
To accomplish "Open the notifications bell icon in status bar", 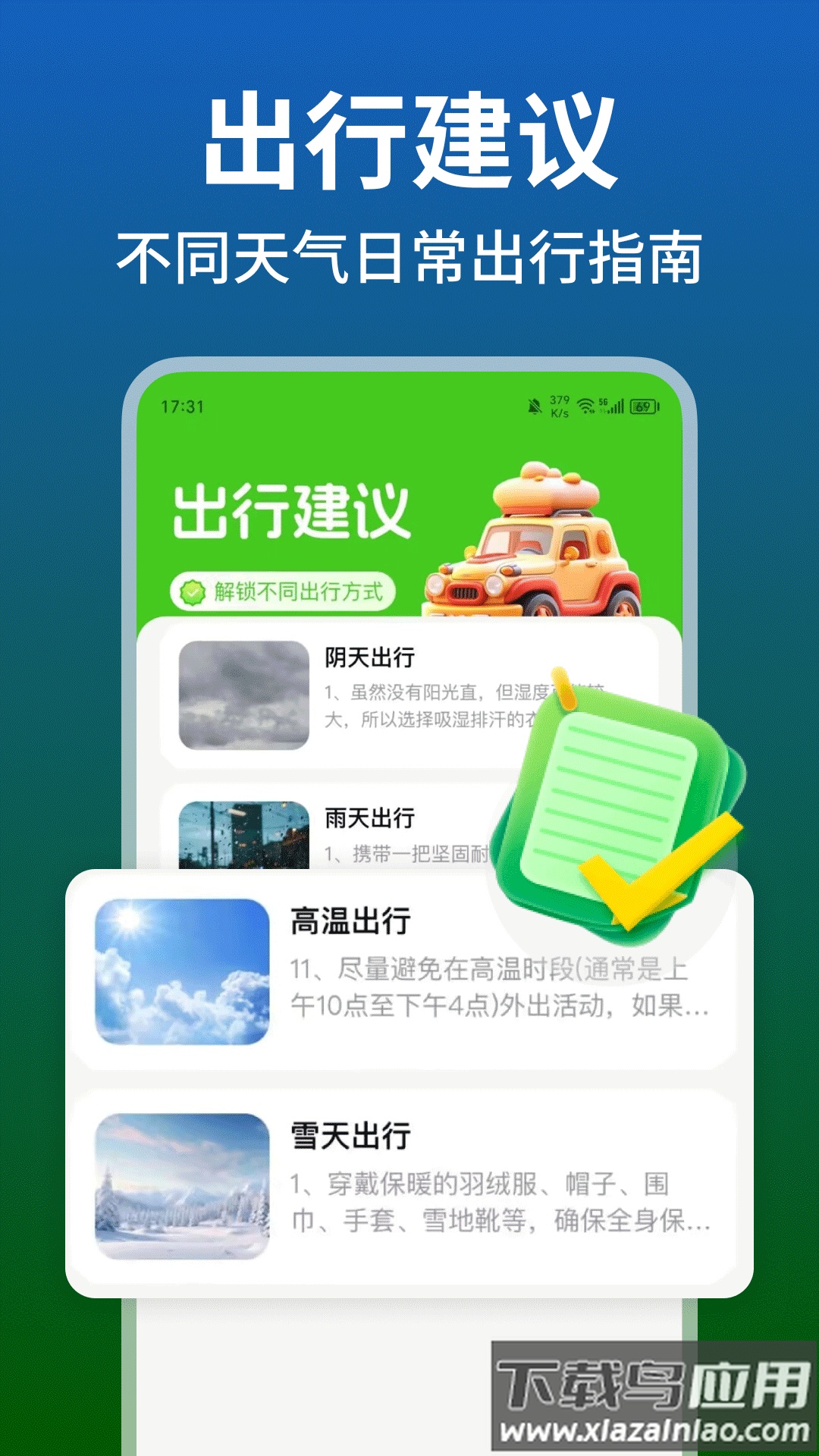I will (x=535, y=405).
